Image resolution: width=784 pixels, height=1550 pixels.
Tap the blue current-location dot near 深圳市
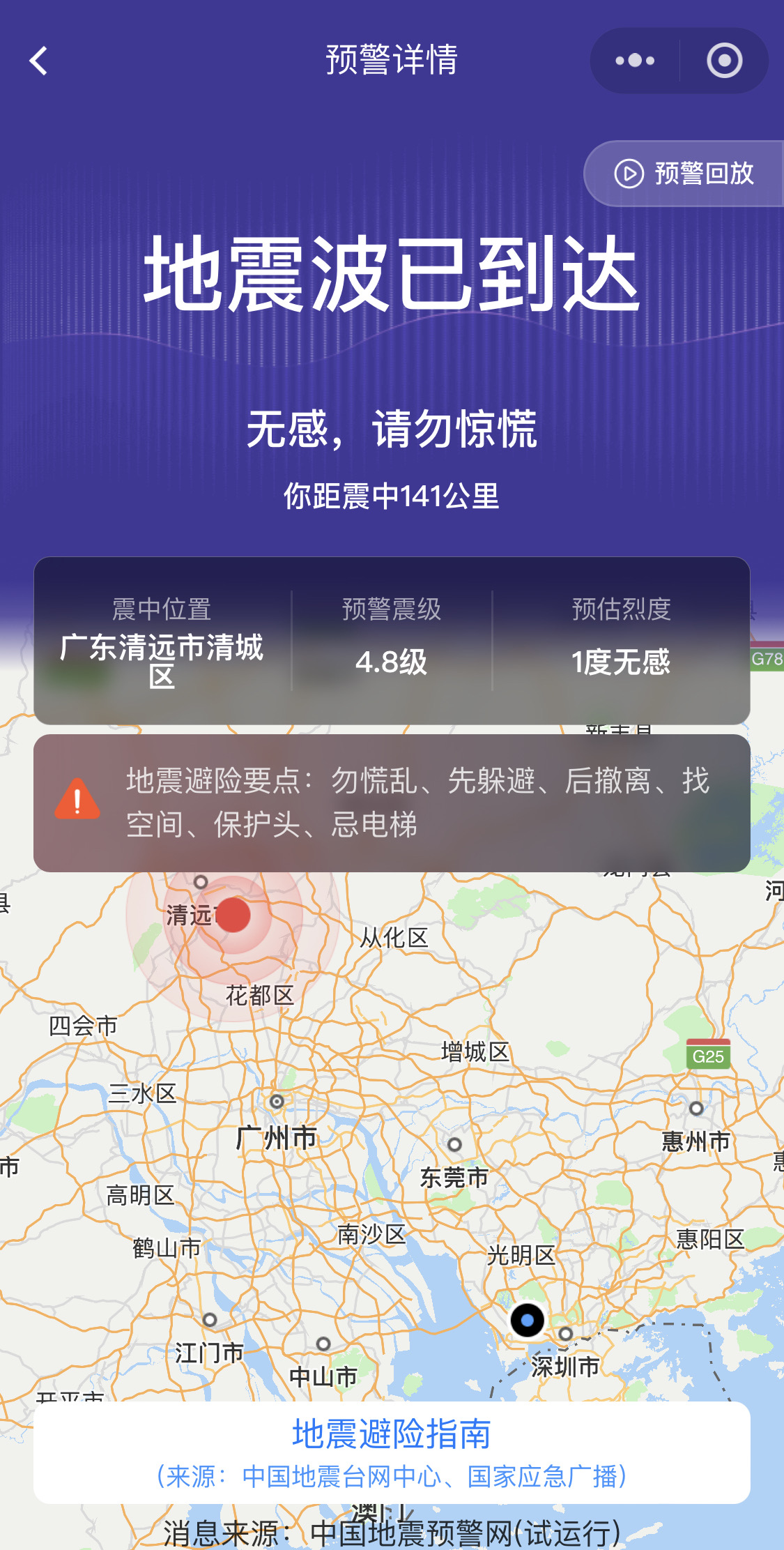pos(528,1320)
